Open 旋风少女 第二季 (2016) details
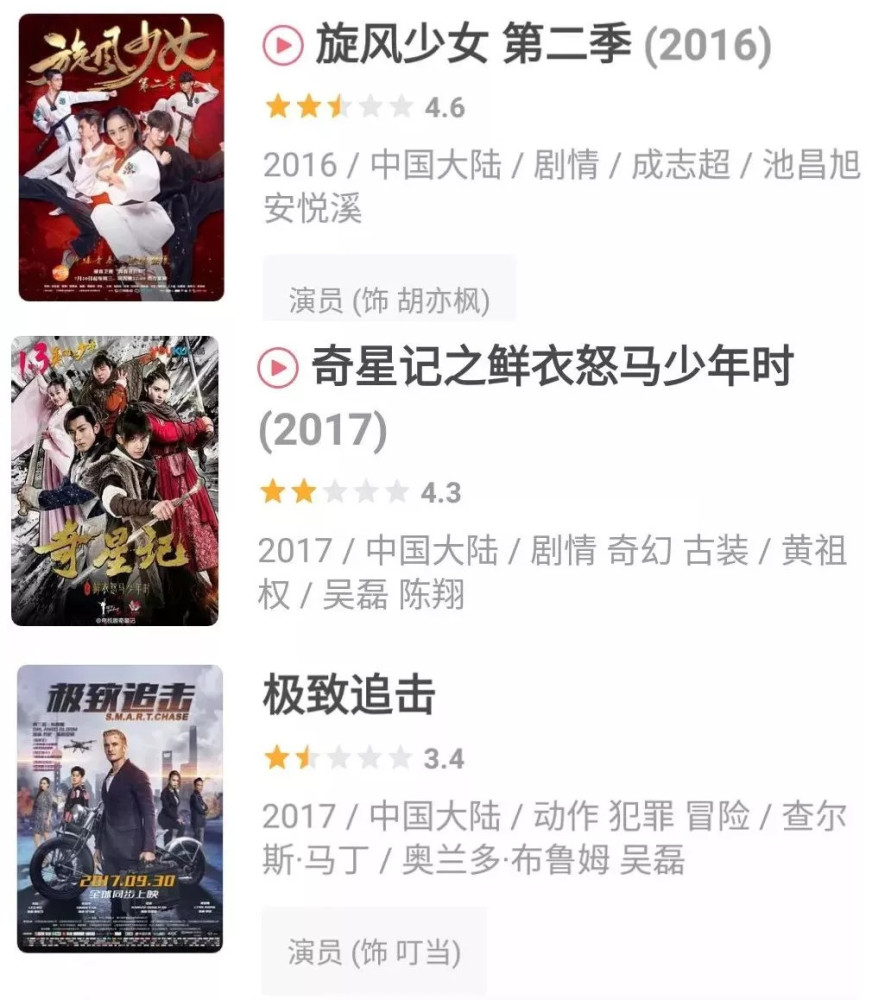The height and width of the screenshot is (1000, 872). pyautogui.click(x=543, y=45)
